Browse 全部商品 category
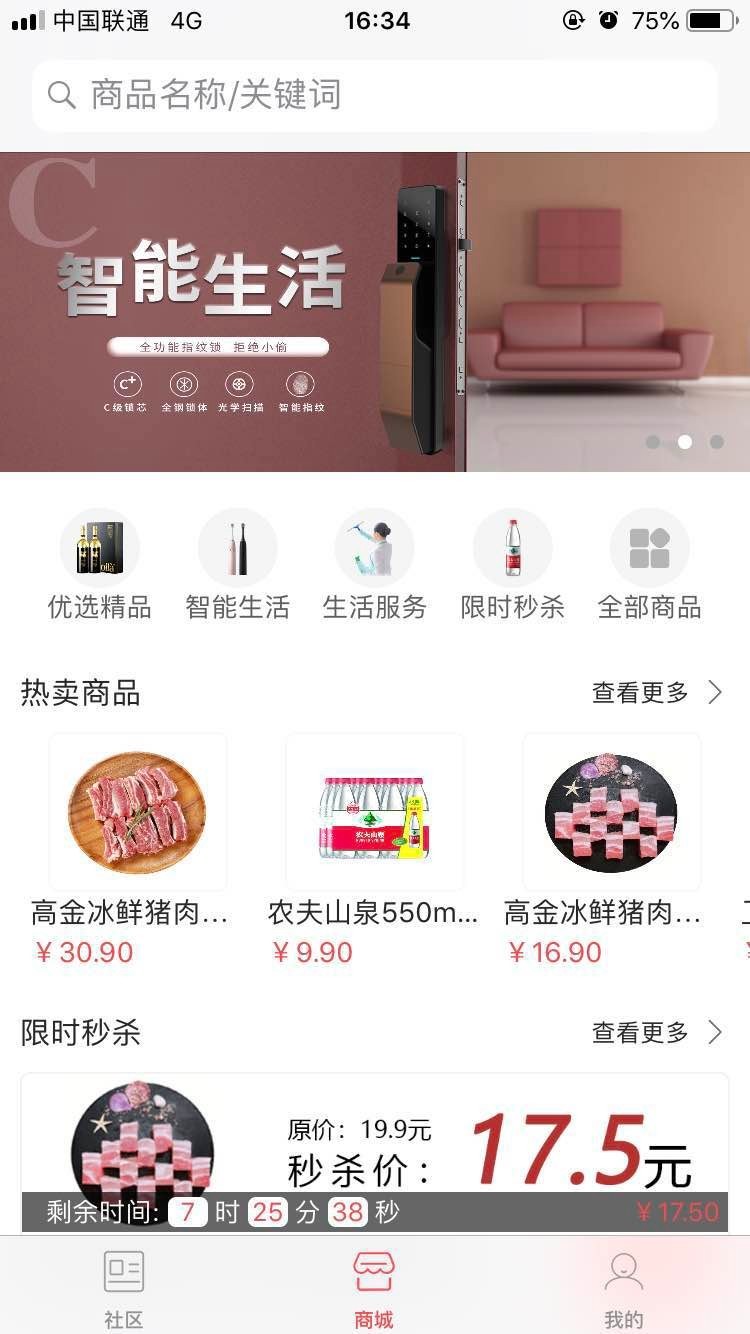 click(x=649, y=564)
